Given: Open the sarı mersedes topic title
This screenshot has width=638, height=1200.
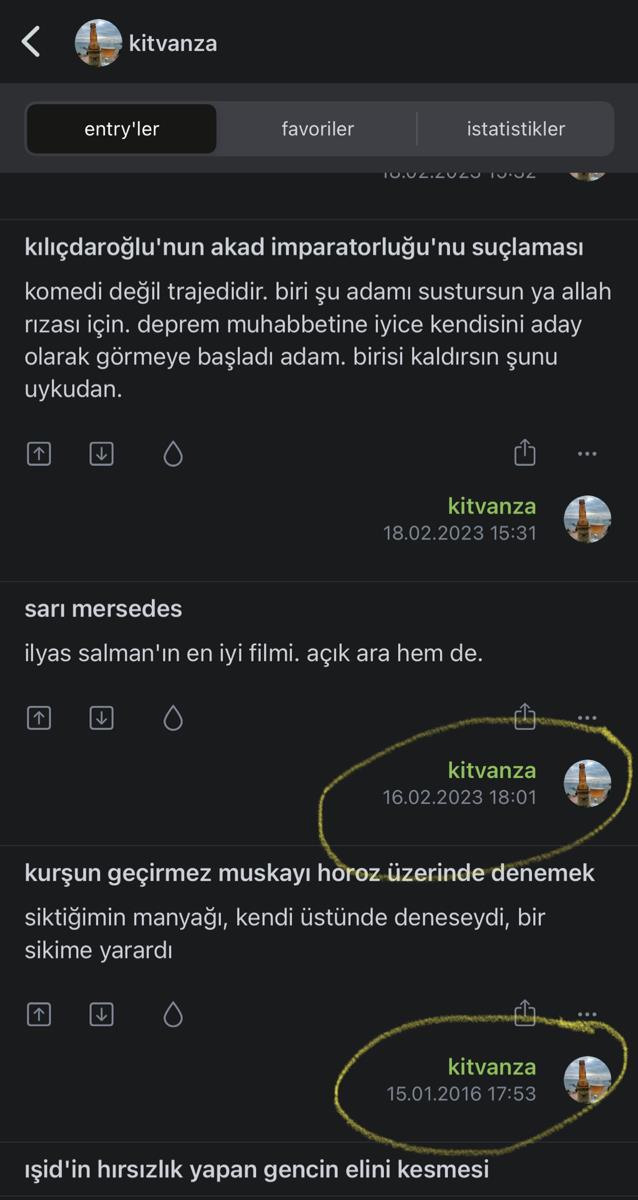Looking at the screenshot, I should tap(103, 608).
